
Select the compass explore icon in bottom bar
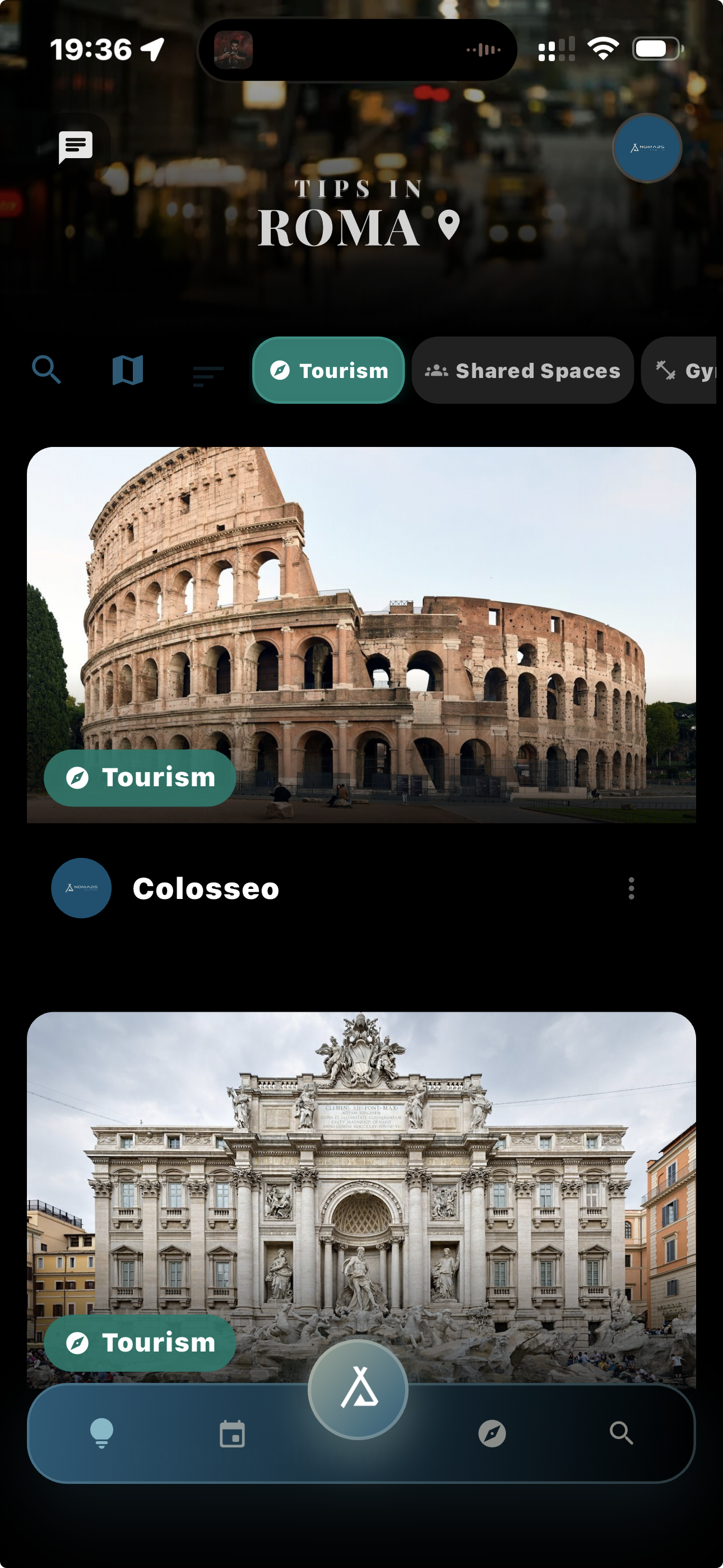point(492,1434)
